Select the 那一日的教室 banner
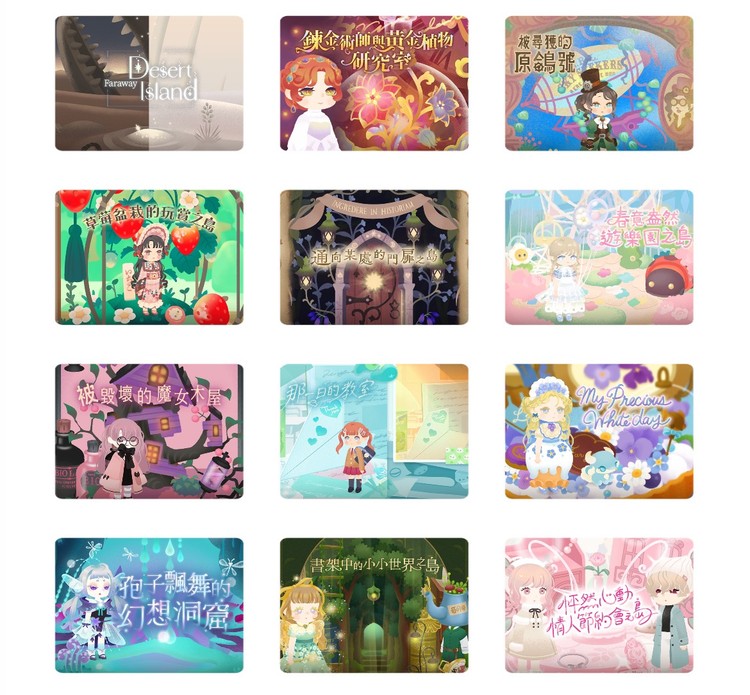750x695 pixels. (x=374, y=431)
